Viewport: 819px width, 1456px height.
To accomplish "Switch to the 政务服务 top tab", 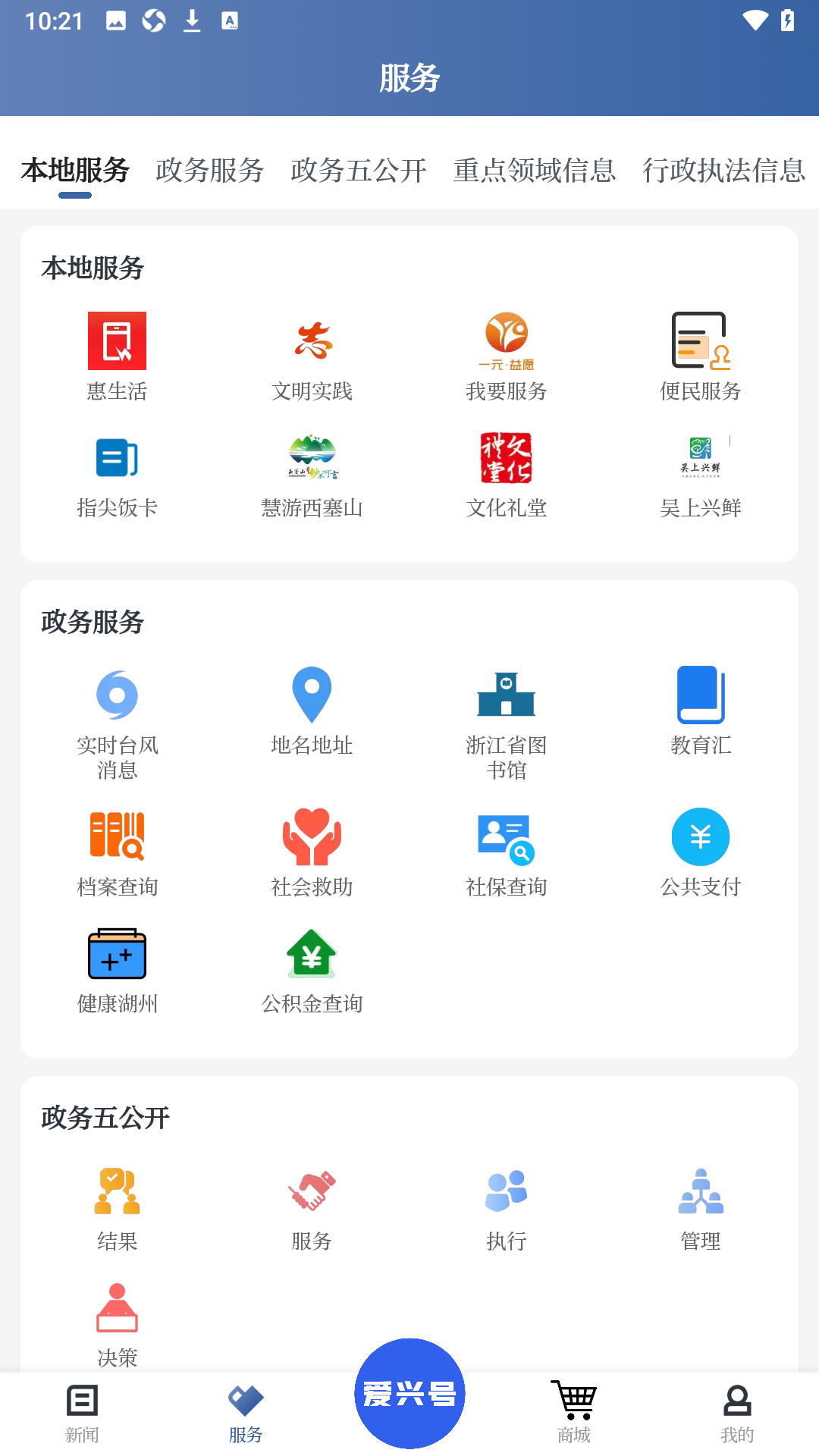I will 209,170.
